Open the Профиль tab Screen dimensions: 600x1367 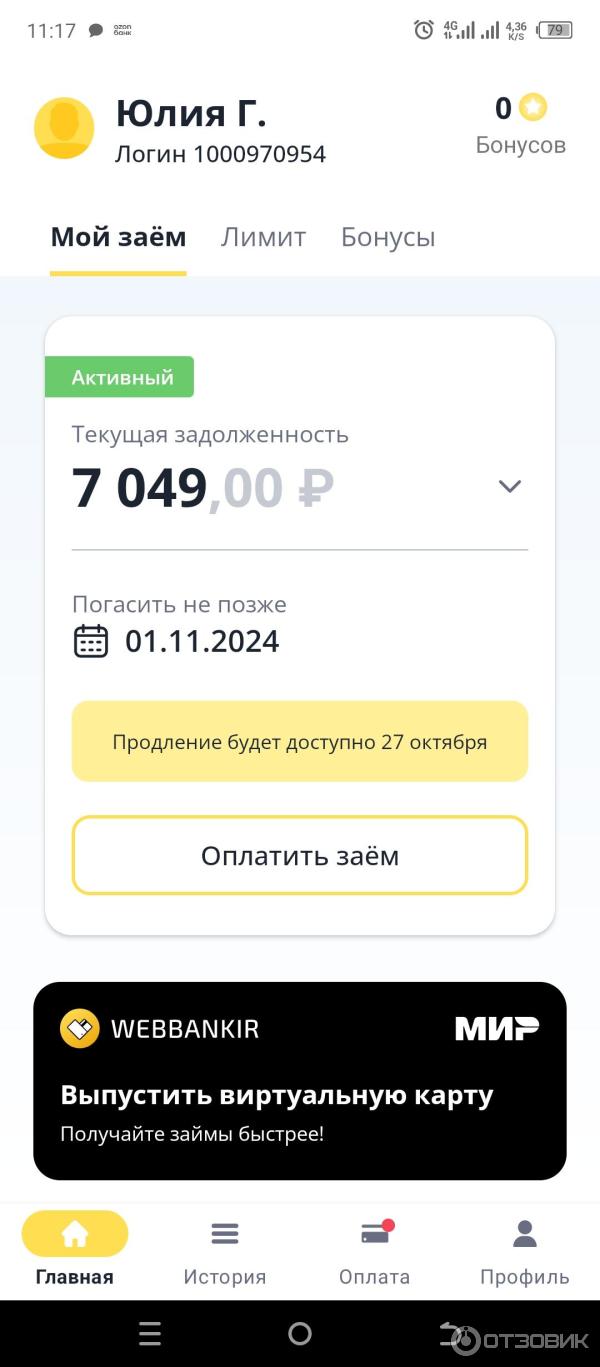tap(524, 1249)
